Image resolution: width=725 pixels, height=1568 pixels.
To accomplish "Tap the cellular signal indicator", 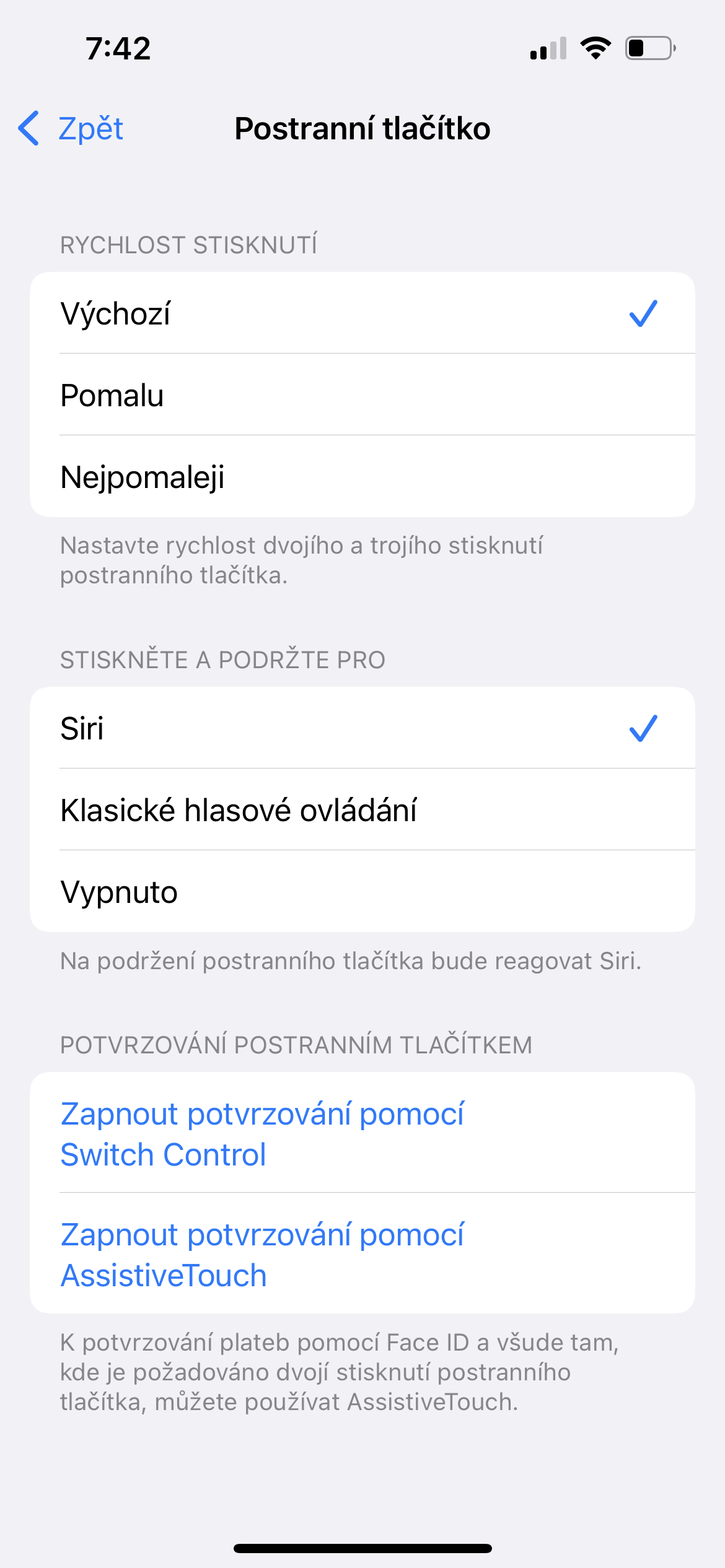I will click(x=548, y=48).
